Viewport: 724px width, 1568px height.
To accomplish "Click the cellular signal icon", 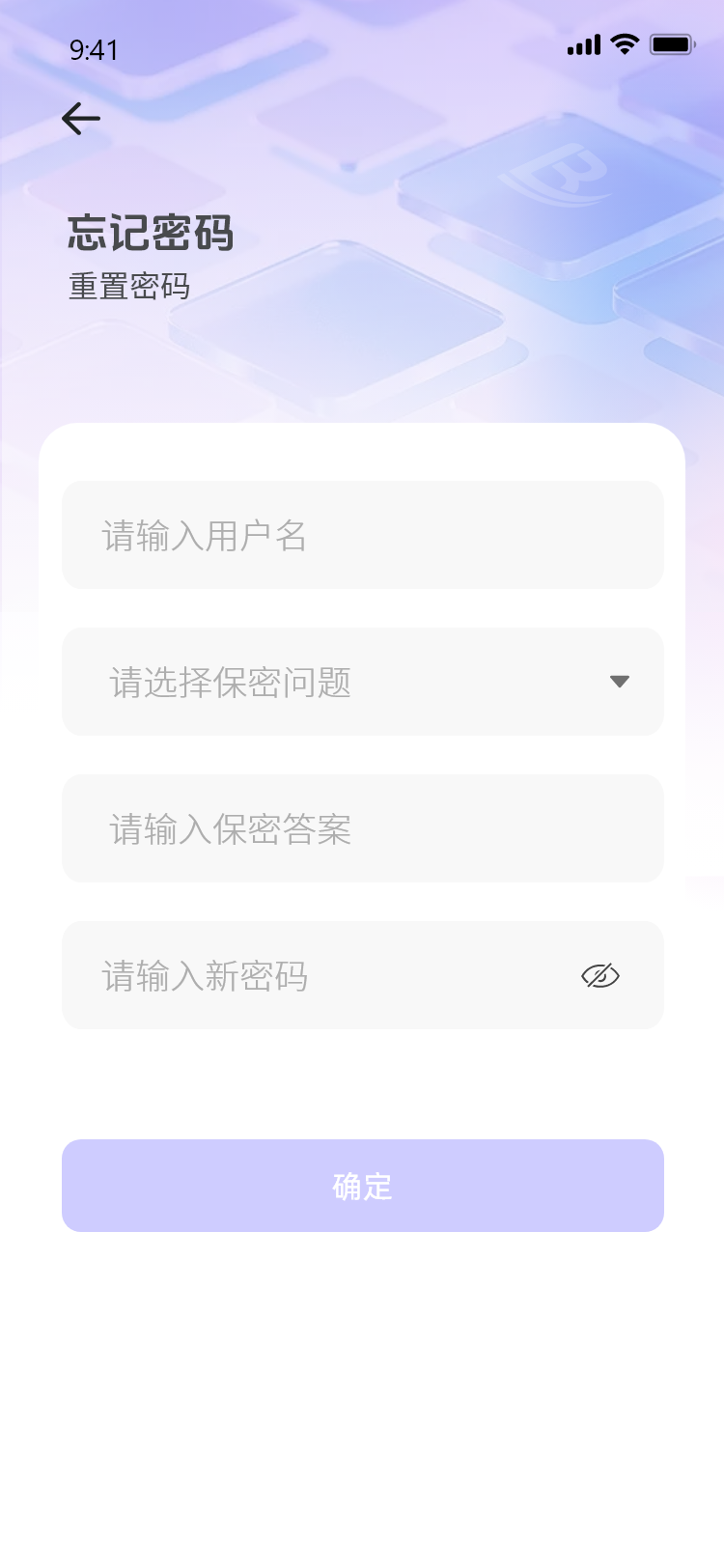I will click(583, 43).
